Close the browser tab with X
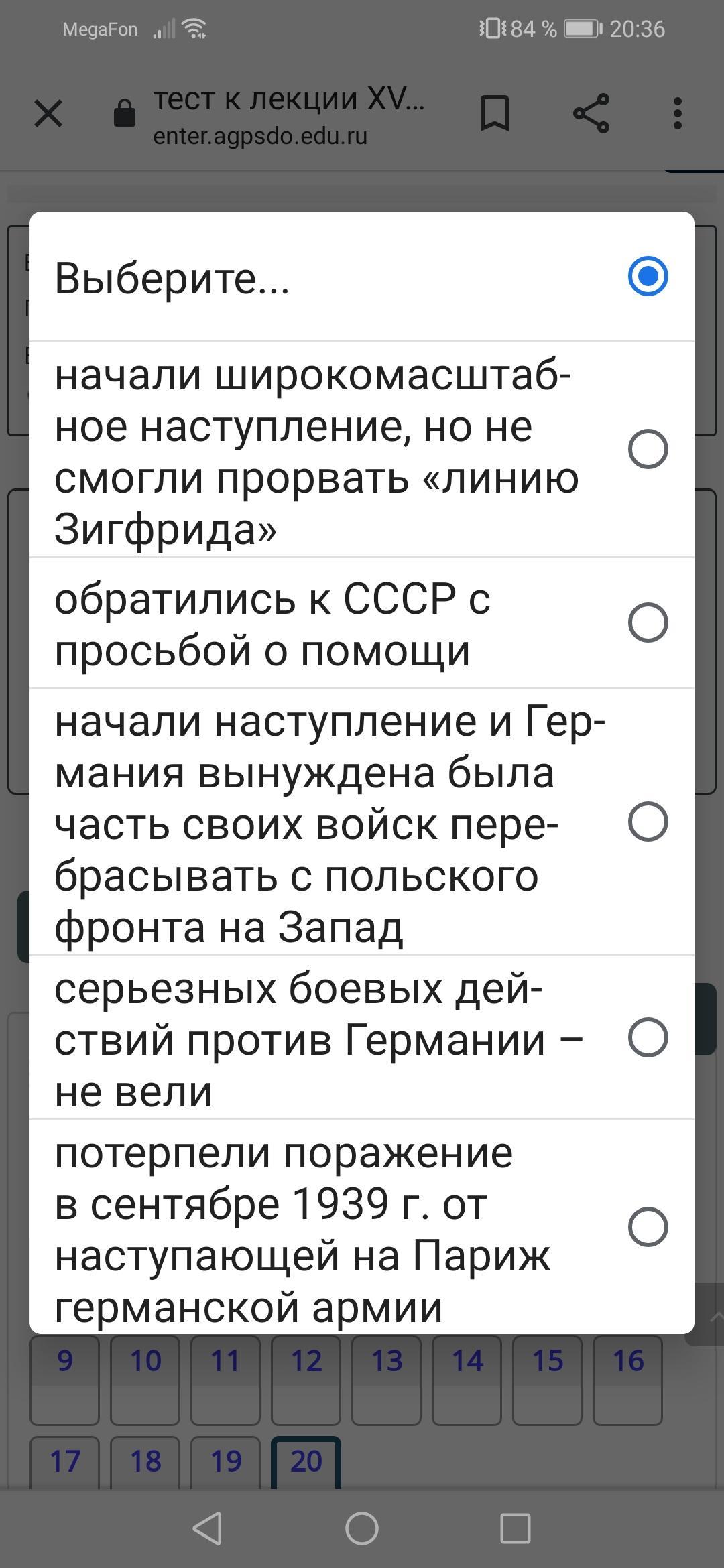The width and height of the screenshot is (724, 1568). [48, 113]
